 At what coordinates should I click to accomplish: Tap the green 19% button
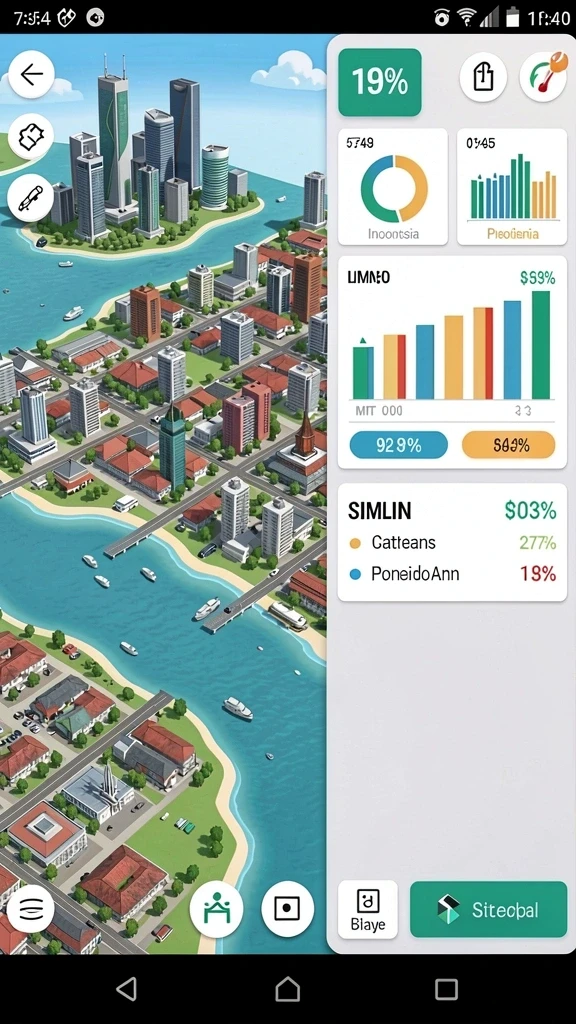[379, 82]
